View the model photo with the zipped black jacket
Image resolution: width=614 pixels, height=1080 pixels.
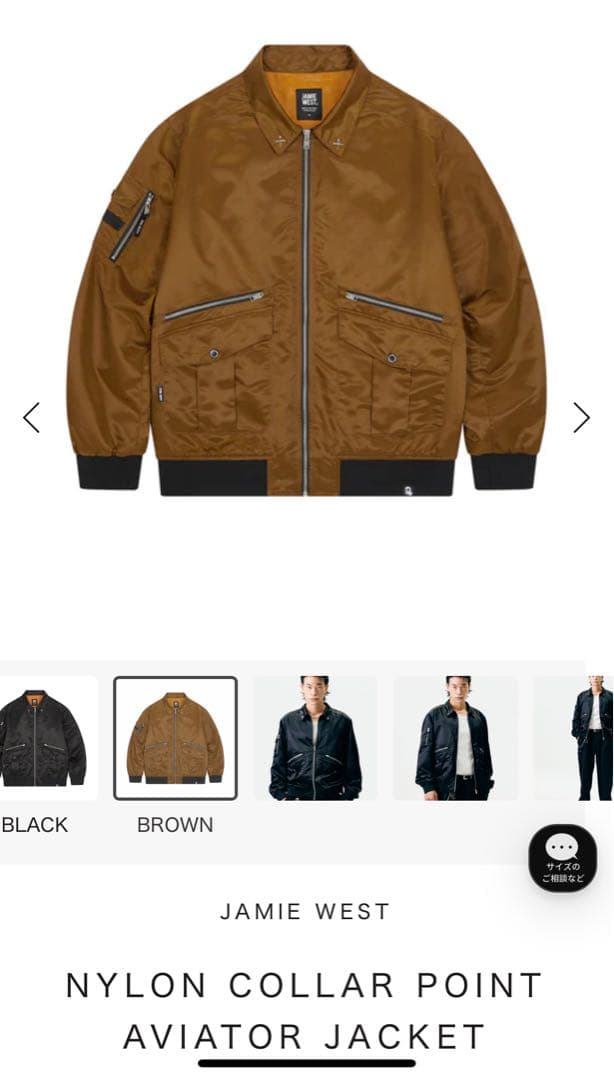click(315, 738)
